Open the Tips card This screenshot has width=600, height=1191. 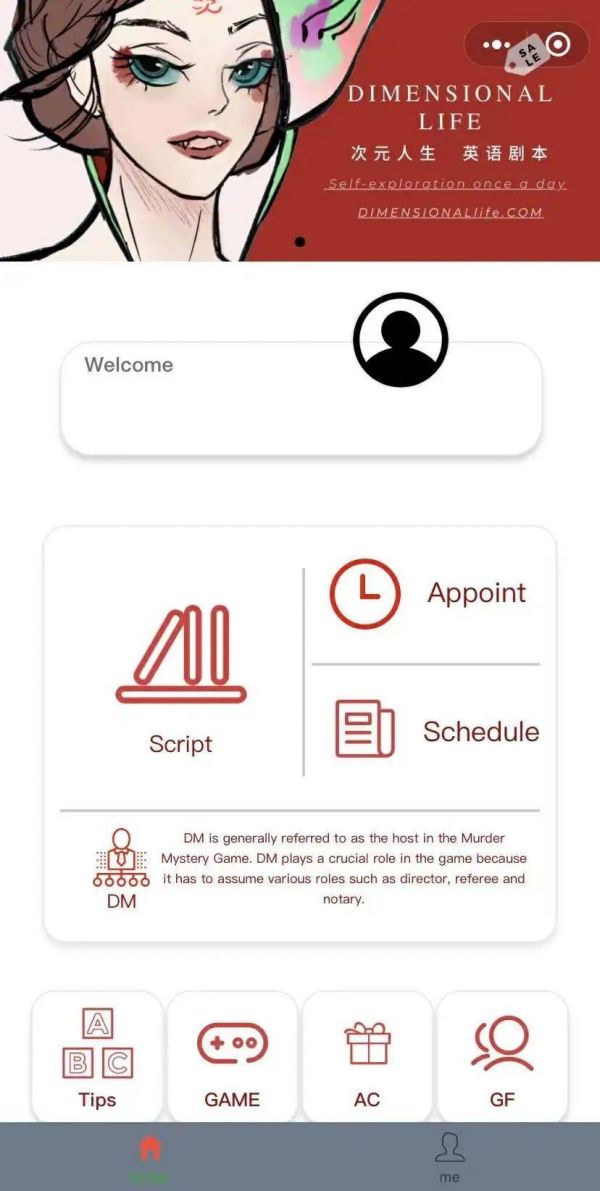point(97,1057)
